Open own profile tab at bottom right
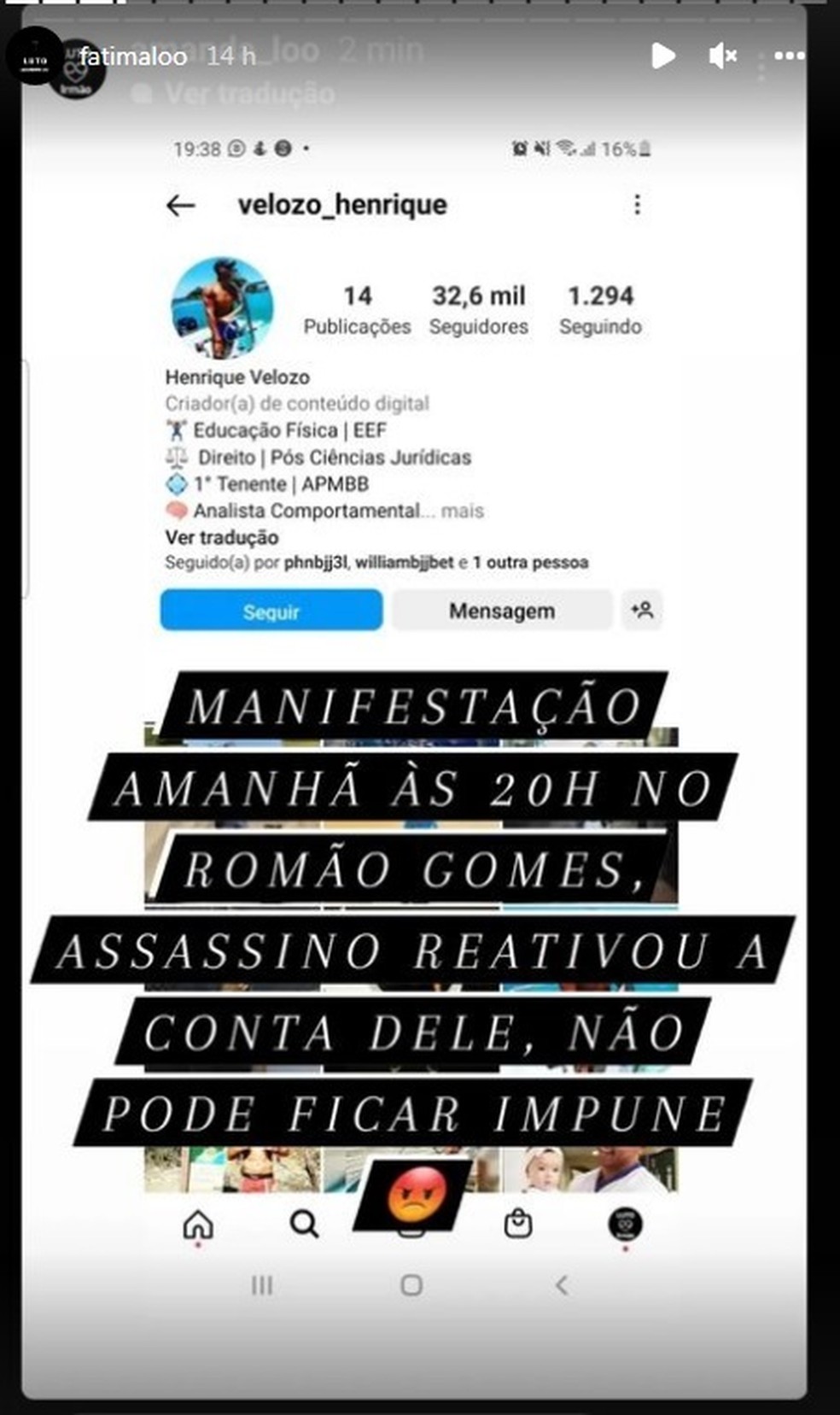 pyautogui.click(x=627, y=1225)
